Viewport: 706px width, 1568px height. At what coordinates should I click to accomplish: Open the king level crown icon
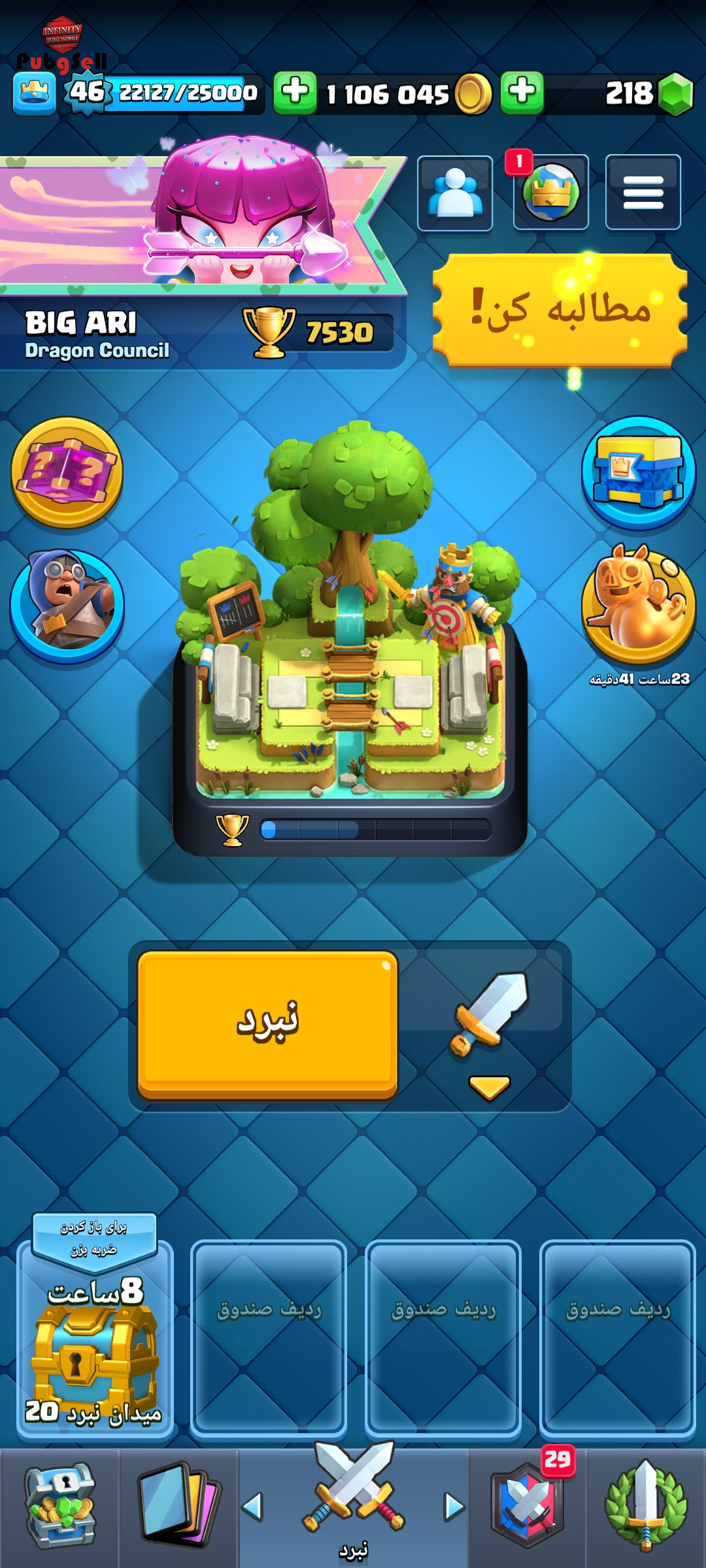pos(35,93)
